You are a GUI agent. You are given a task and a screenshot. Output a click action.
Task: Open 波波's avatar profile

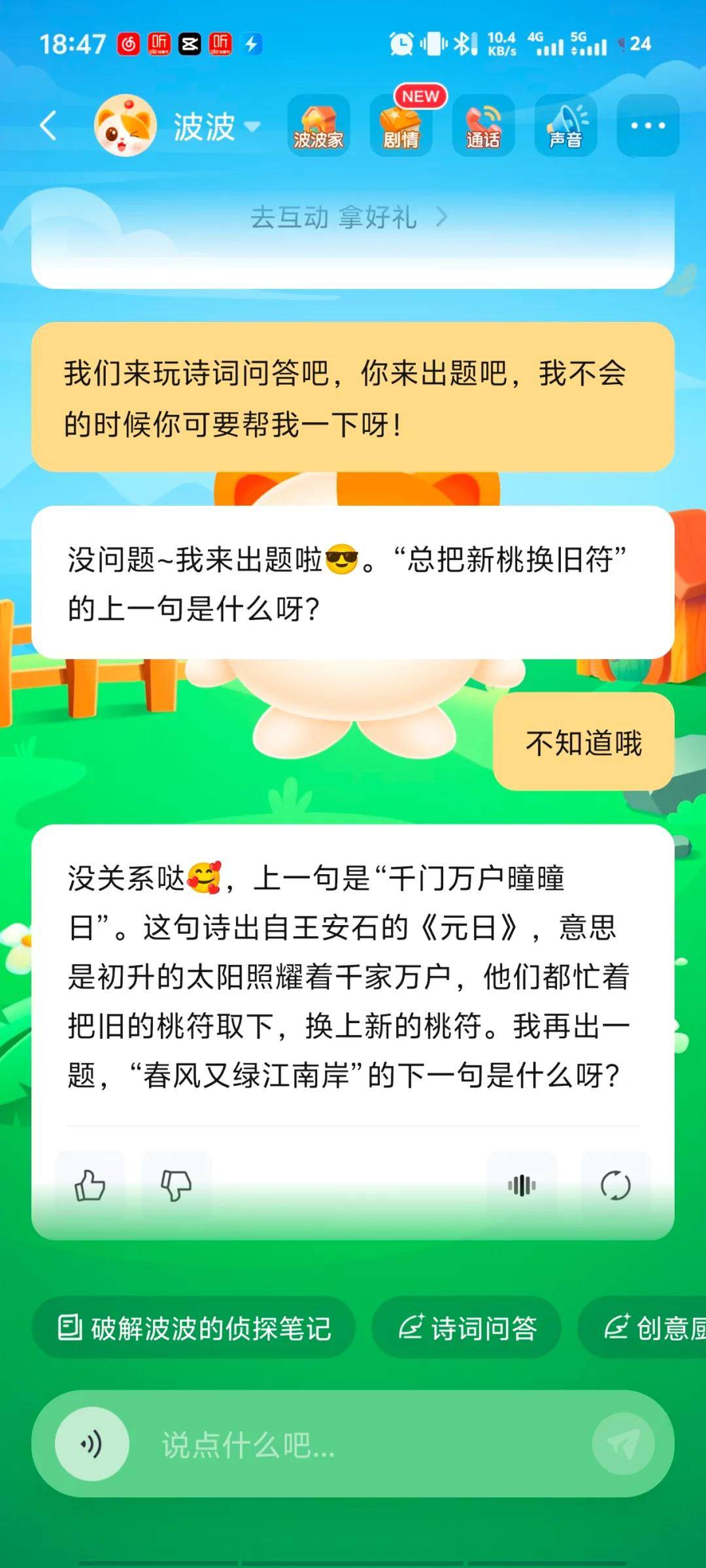(126, 125)
